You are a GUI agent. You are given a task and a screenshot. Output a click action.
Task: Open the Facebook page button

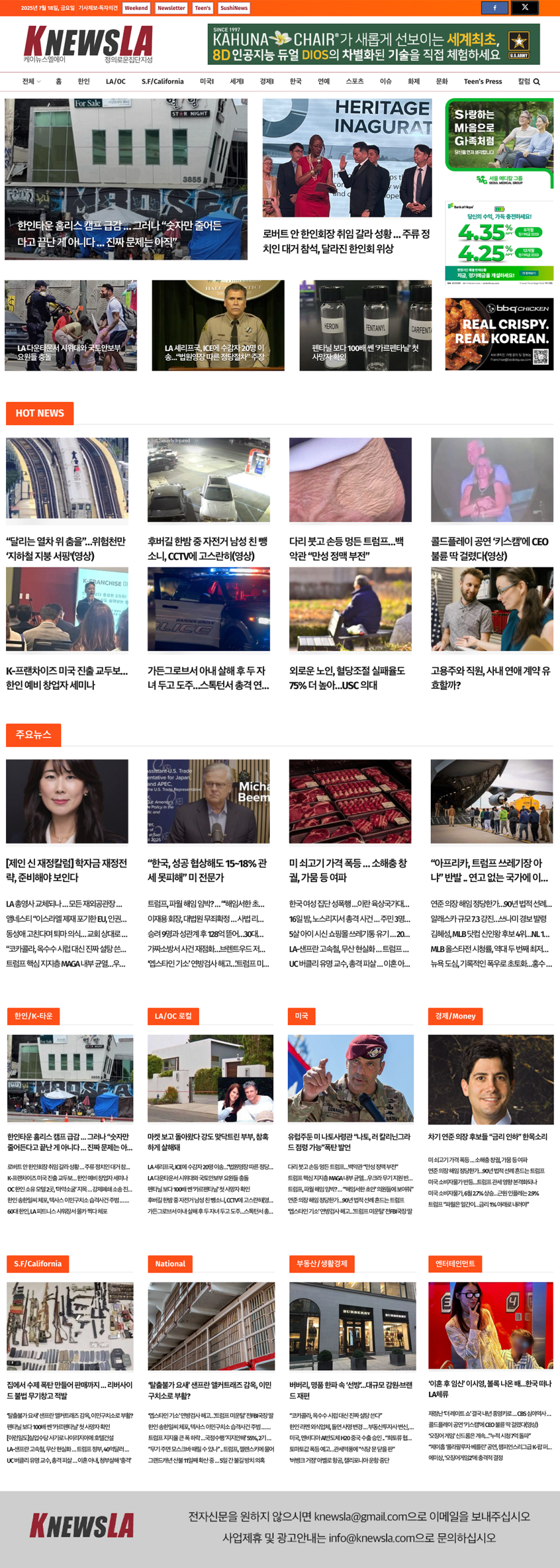pos(494,8)
